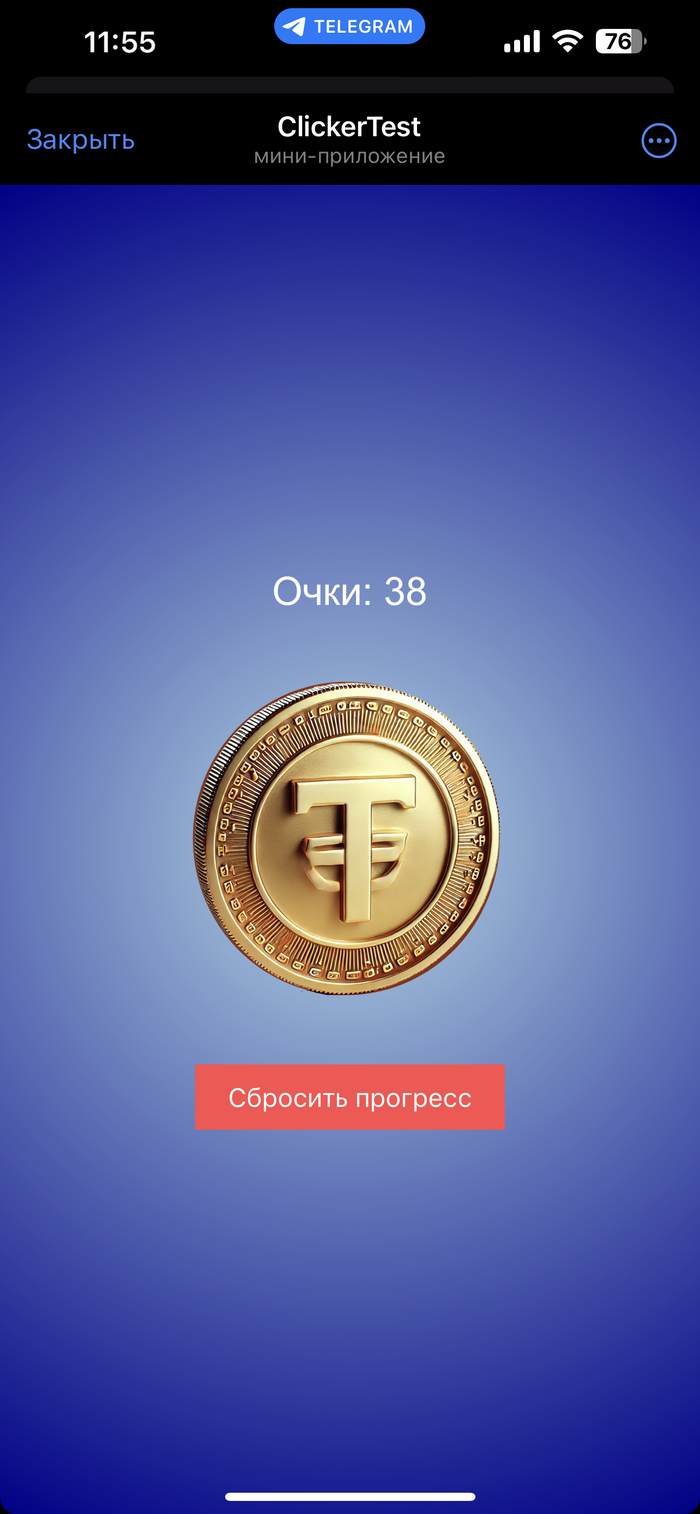The width and height of the screenshot is (700, 1514).
Task: Reset progress with the red button
Action: [x=350, y=1097]
